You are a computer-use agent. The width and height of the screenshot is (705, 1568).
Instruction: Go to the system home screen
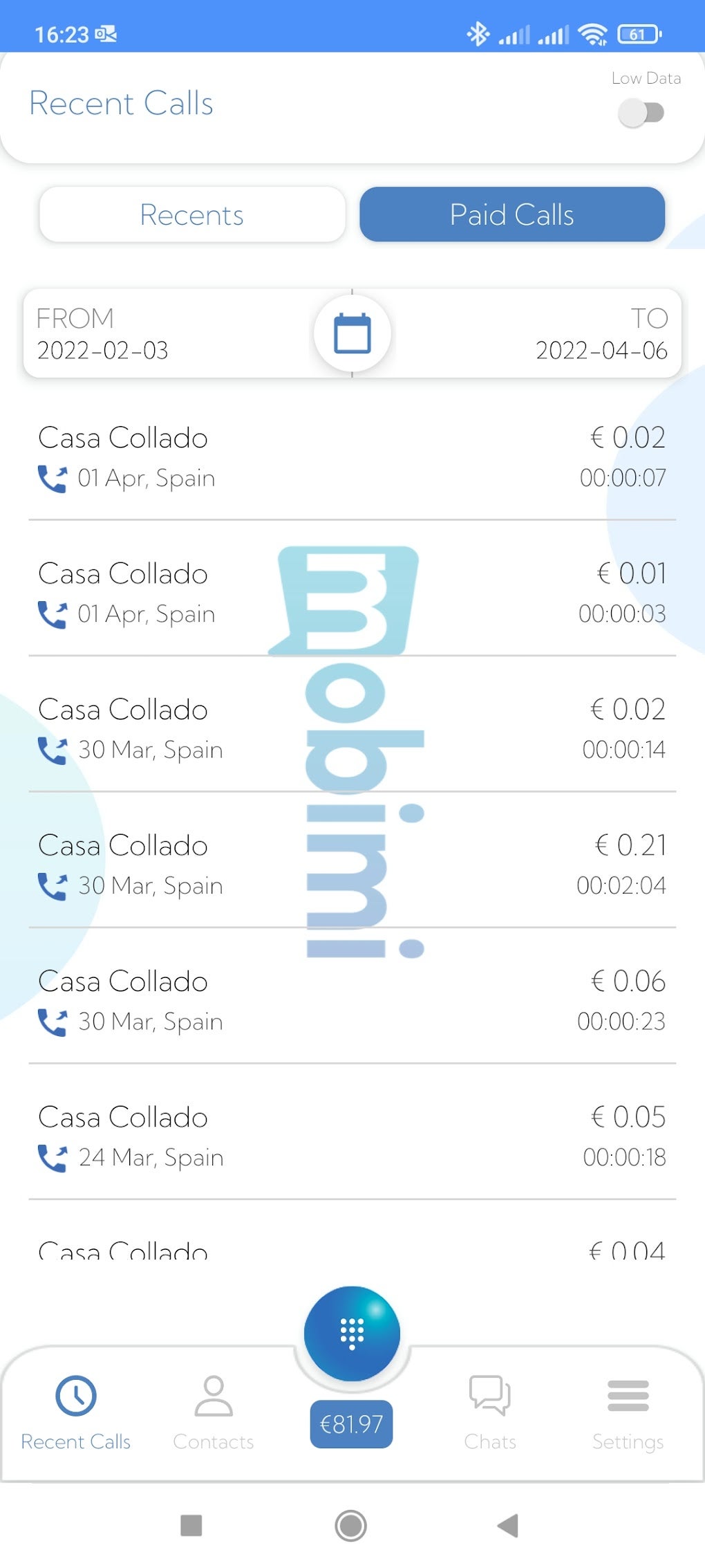coord(351,1525)
